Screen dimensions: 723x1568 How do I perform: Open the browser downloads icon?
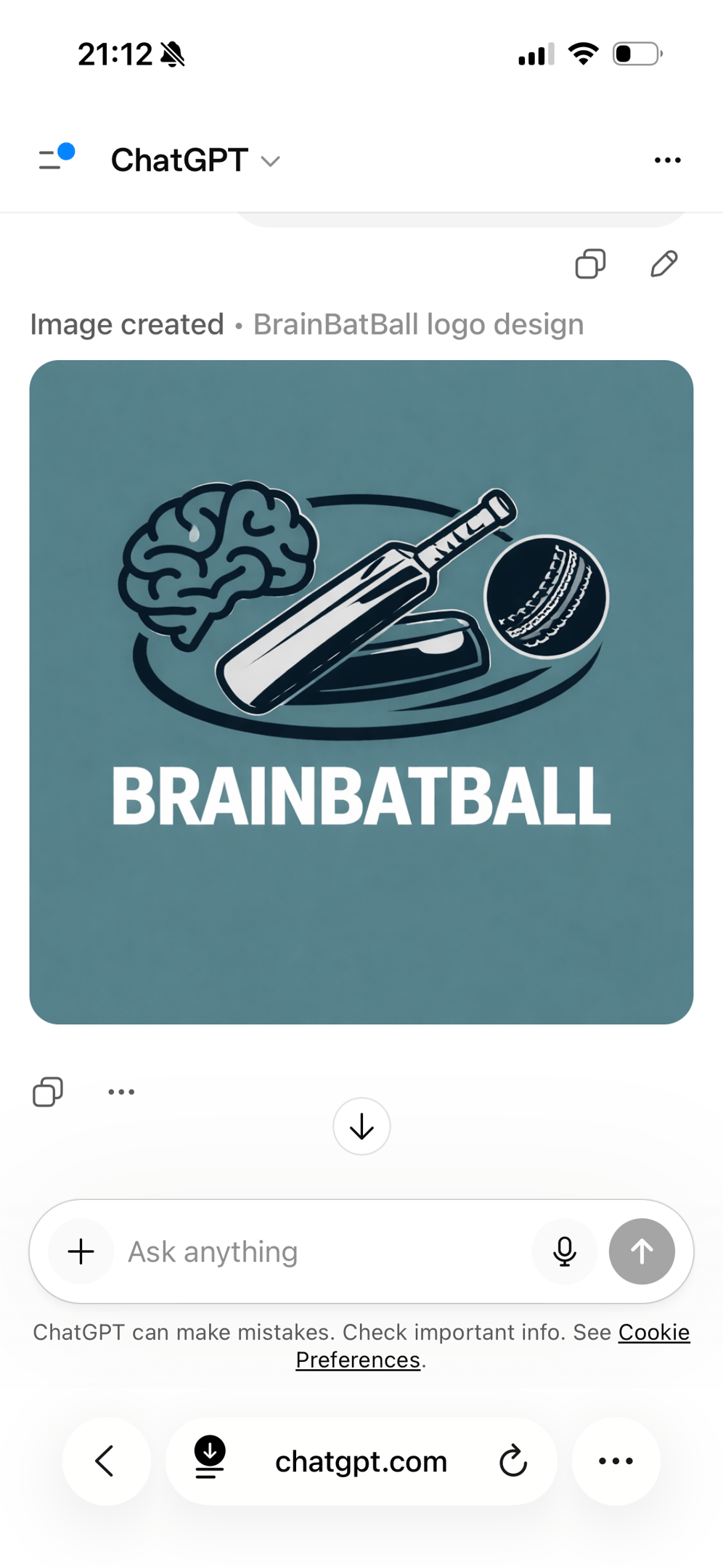[x=210, y=1457]
